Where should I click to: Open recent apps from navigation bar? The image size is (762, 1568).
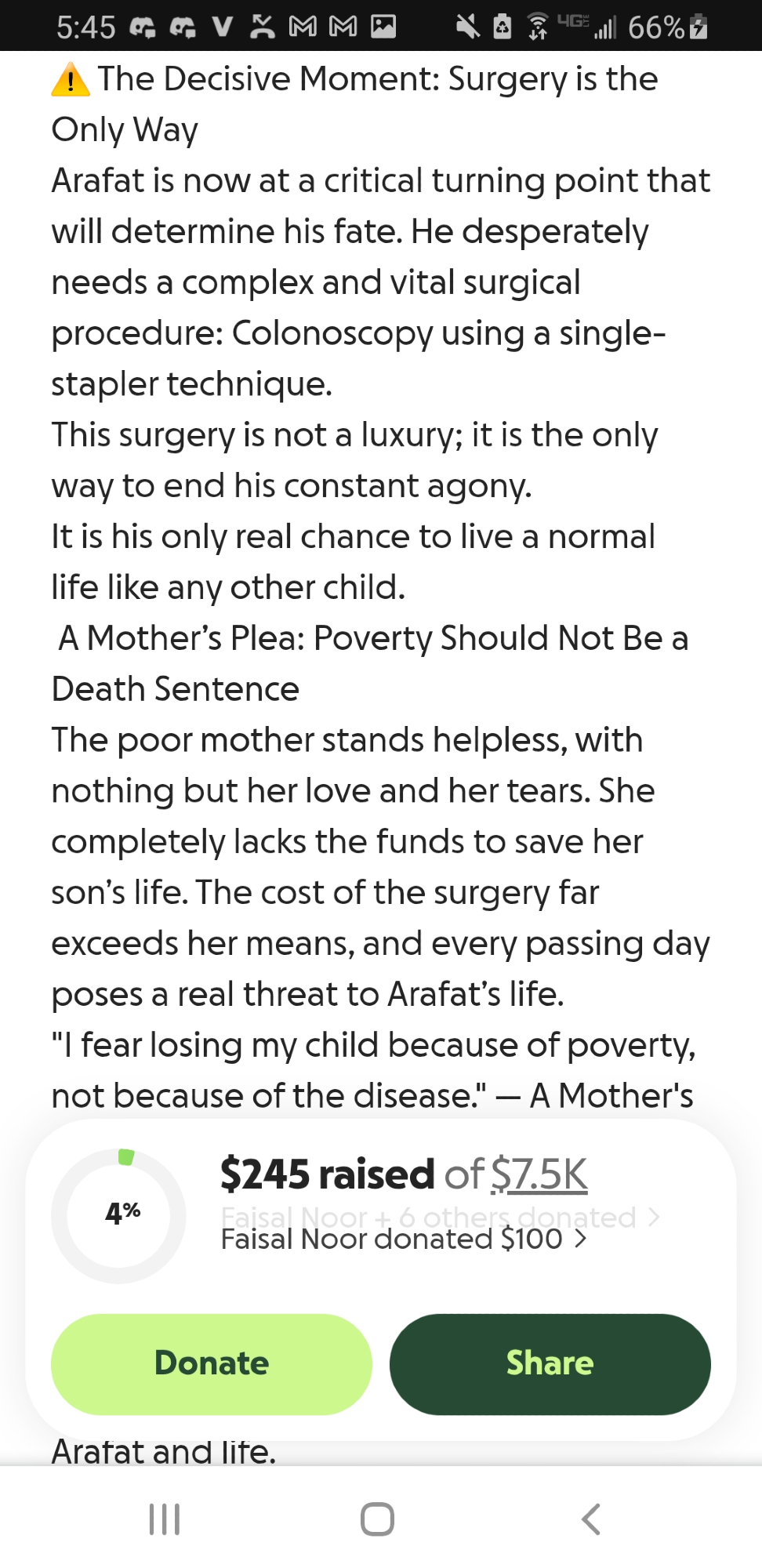(165, 1519)
